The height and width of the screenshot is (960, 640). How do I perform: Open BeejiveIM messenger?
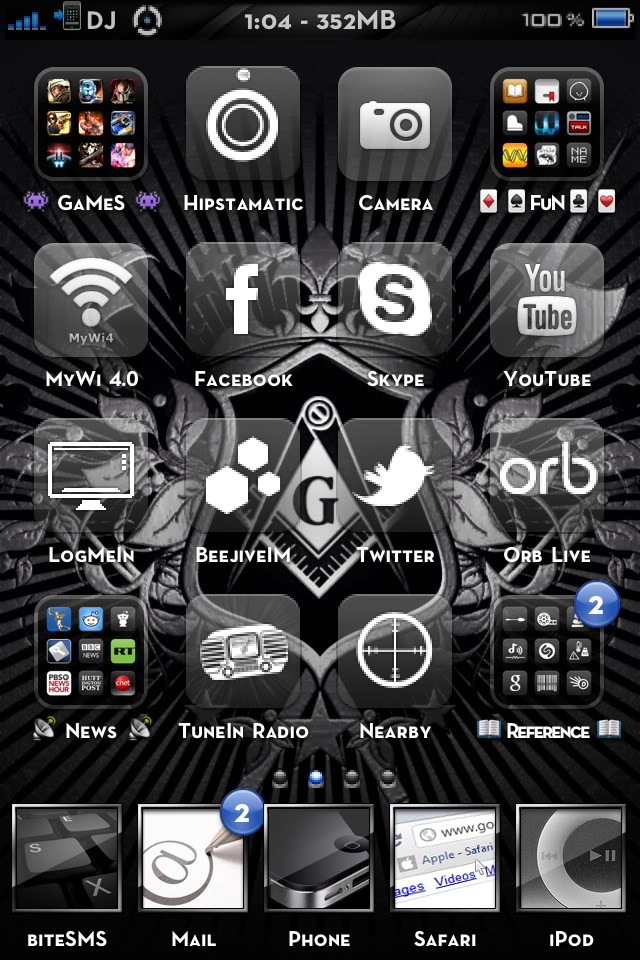click(243, 476)
